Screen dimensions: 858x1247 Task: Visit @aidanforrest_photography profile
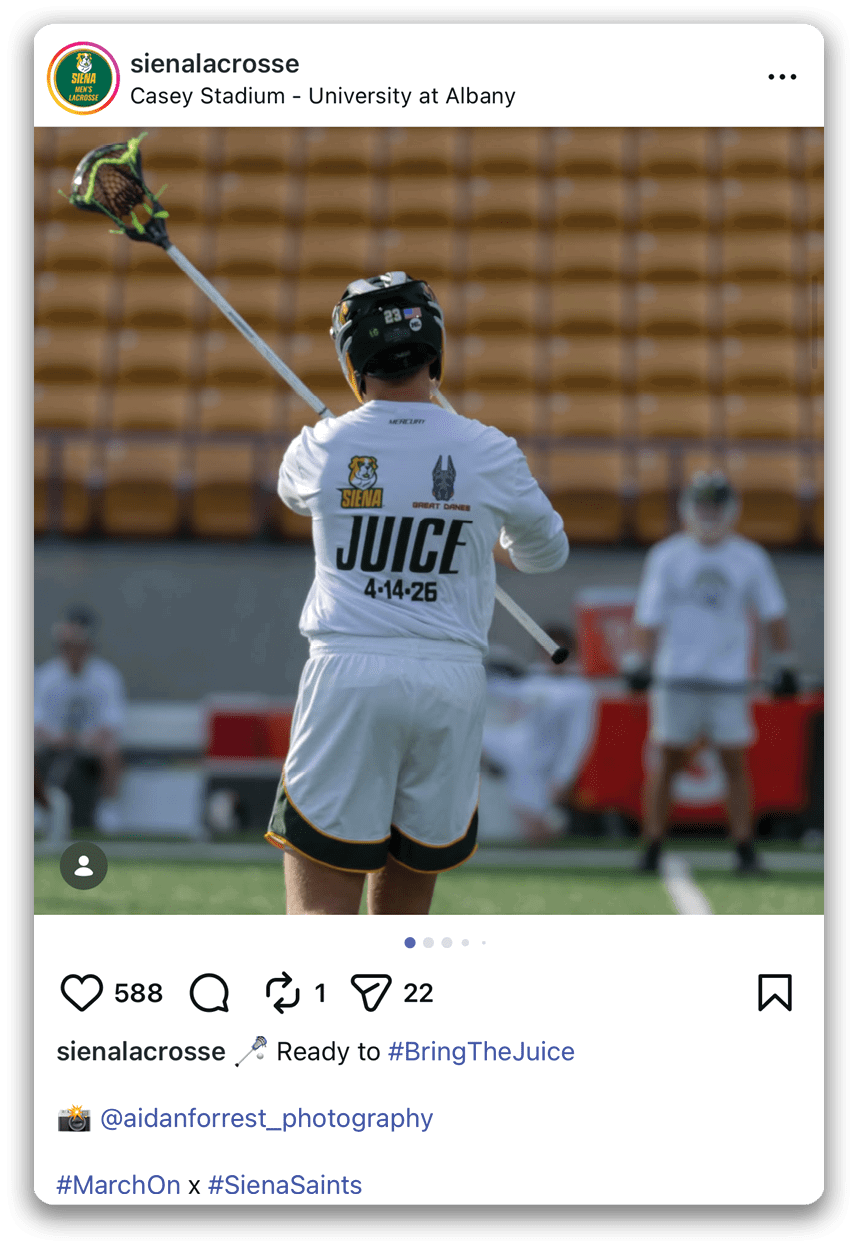pos(266,1118)
